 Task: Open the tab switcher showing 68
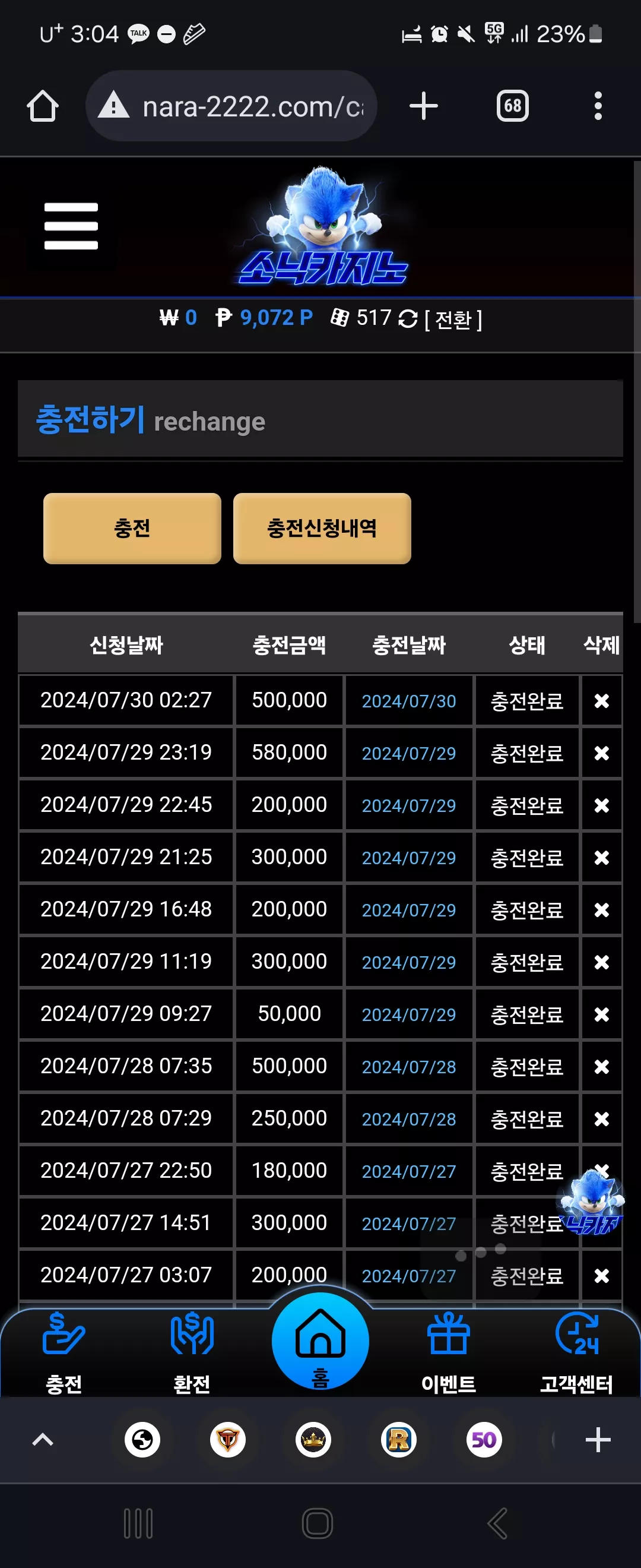(512, 106)
